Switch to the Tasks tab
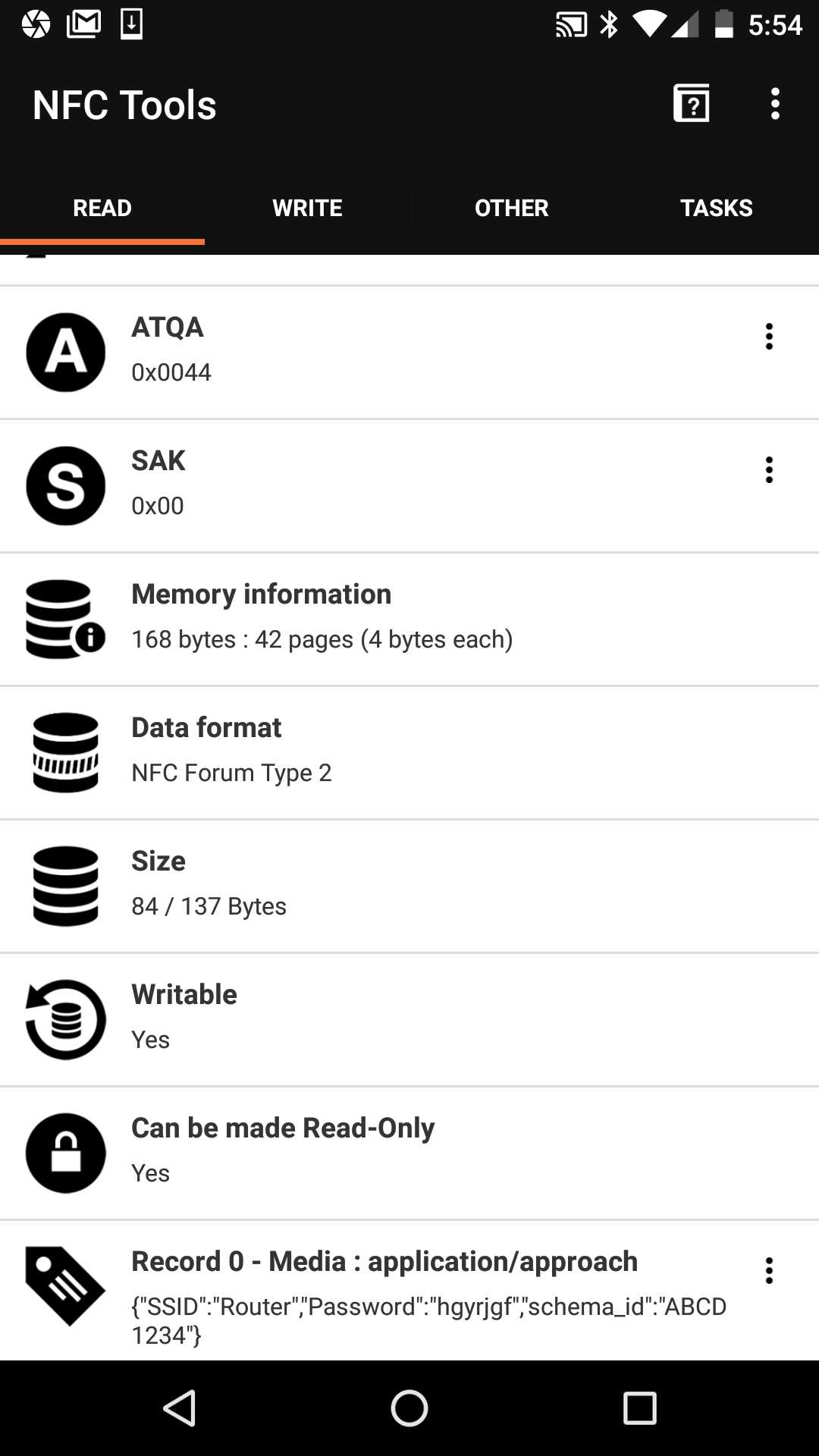The width and height of the screenshot is (819, 1456). 716,208
